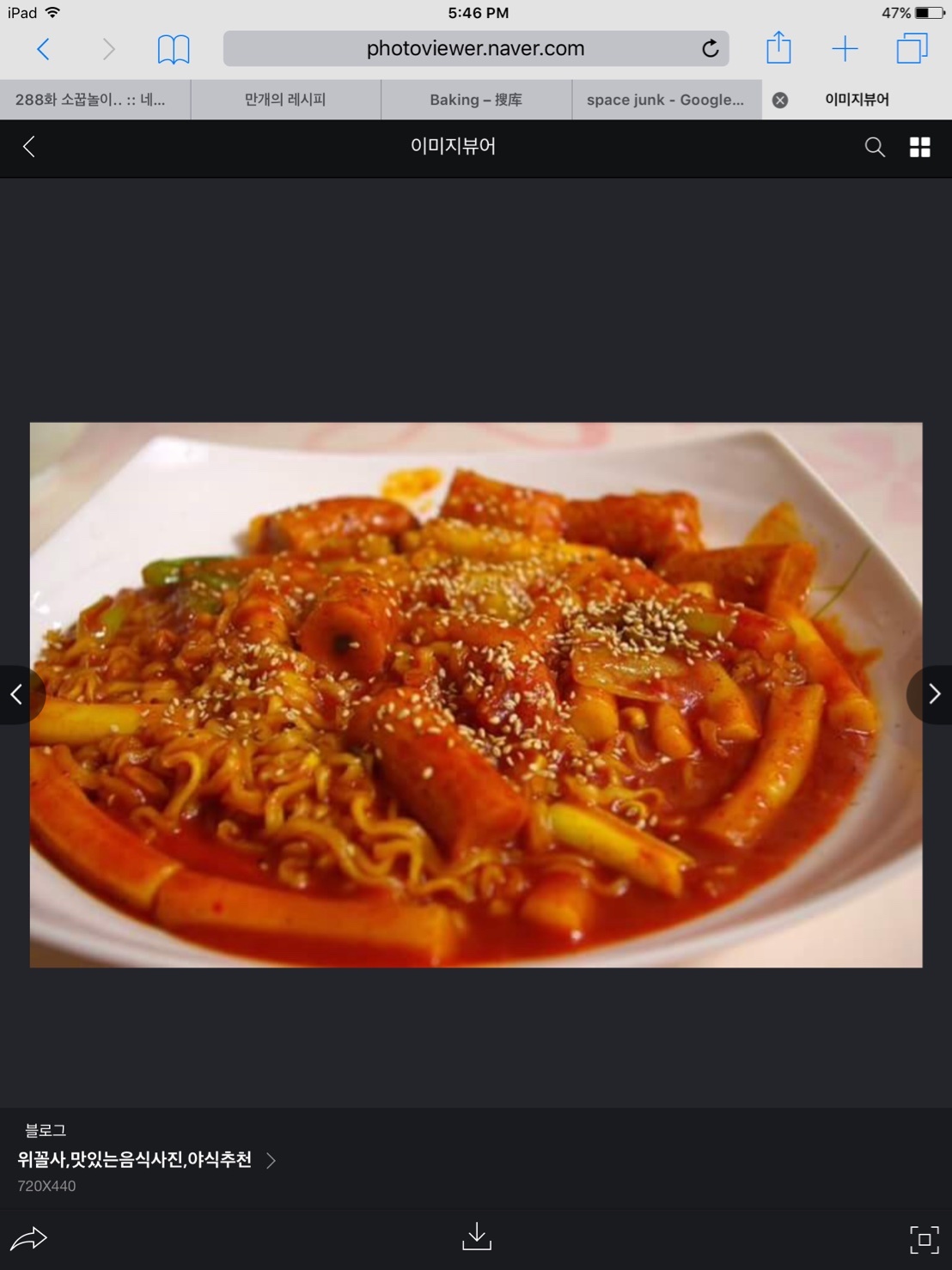Show the previous image

(x=16, y=694)
